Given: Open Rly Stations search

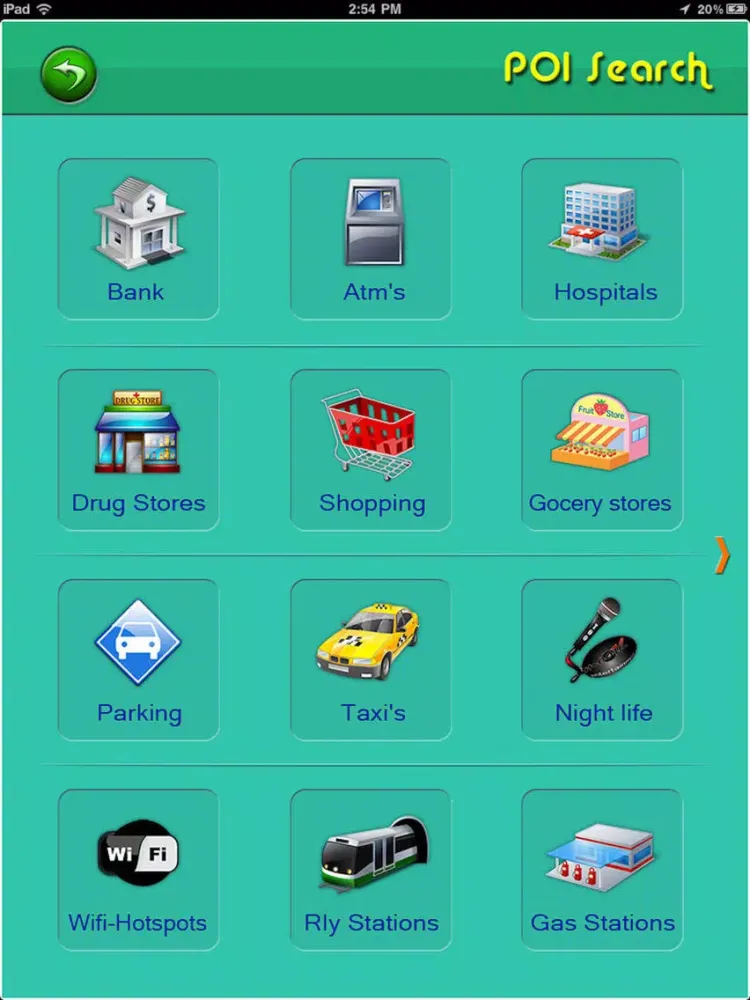Looking at the screenshot, I should coord(370,870).
